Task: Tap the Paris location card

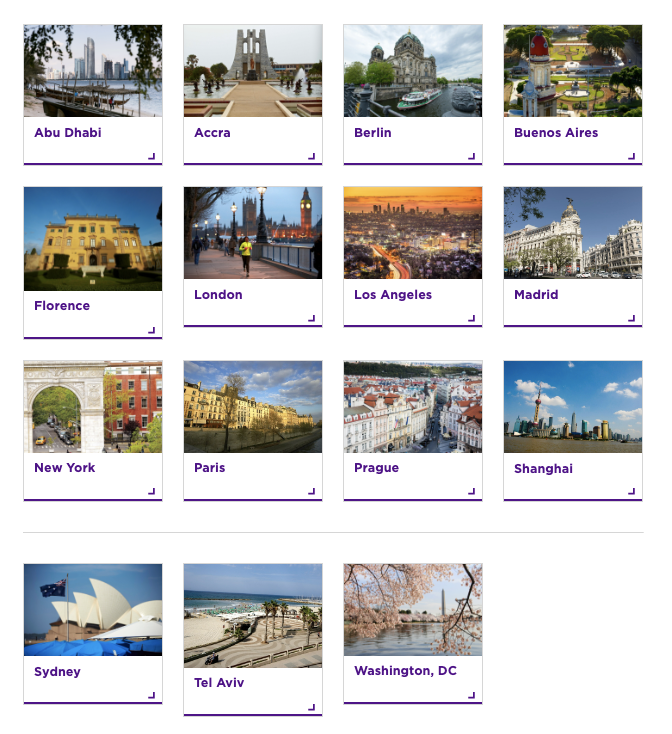Action: [253, 430]
